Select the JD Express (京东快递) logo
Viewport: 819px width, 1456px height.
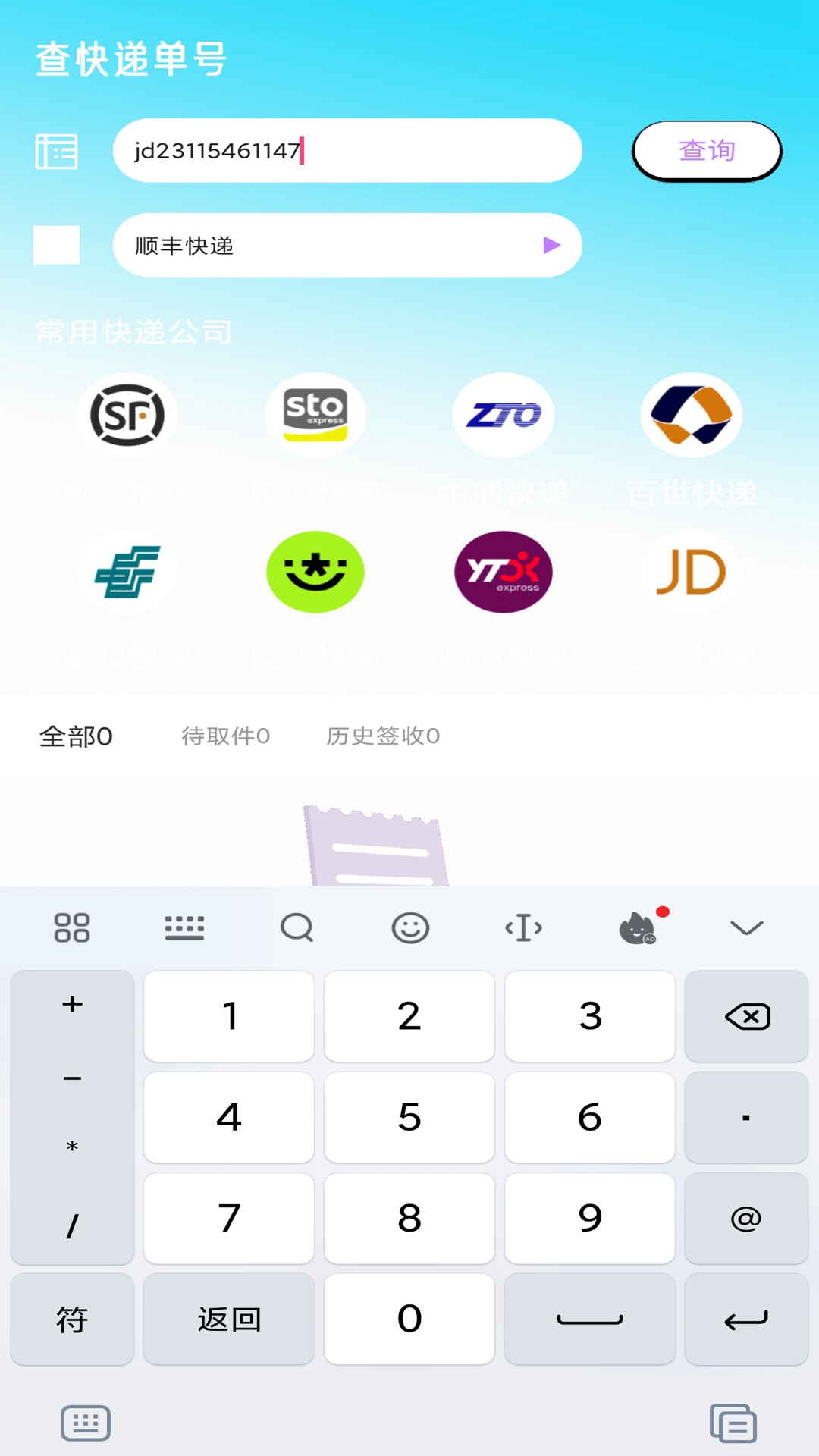click(691, 572)
